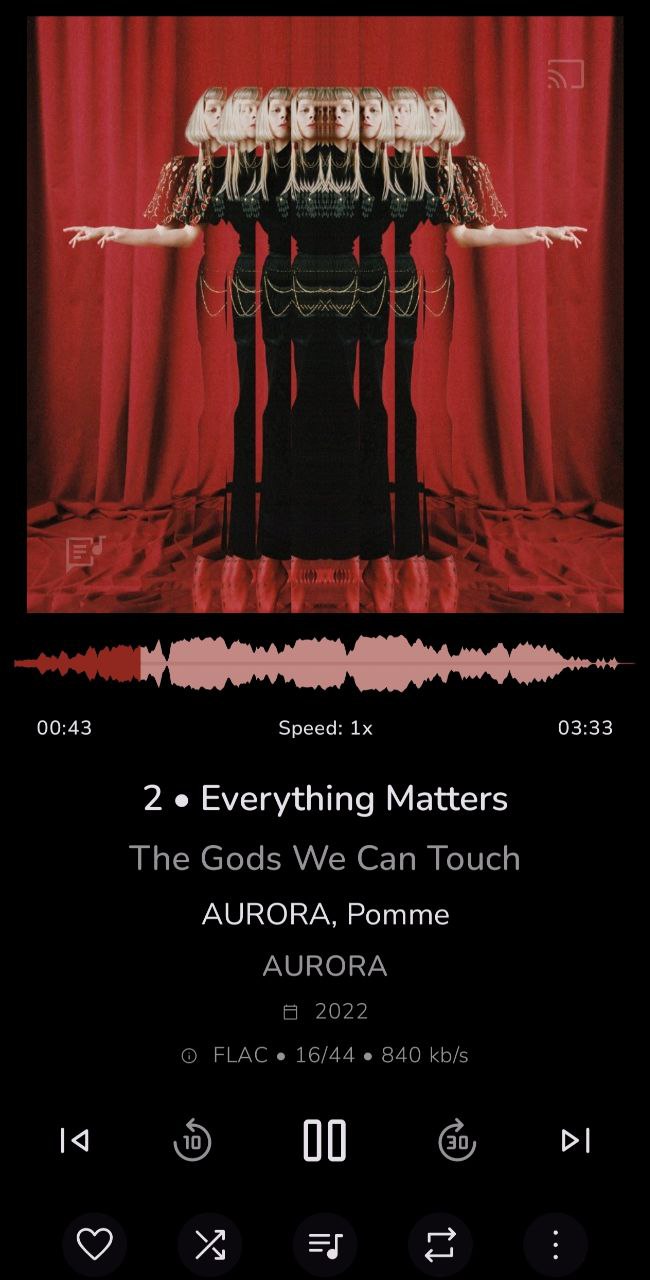
Task: Open the artists AURORA, Pomme
Action: 325,914
